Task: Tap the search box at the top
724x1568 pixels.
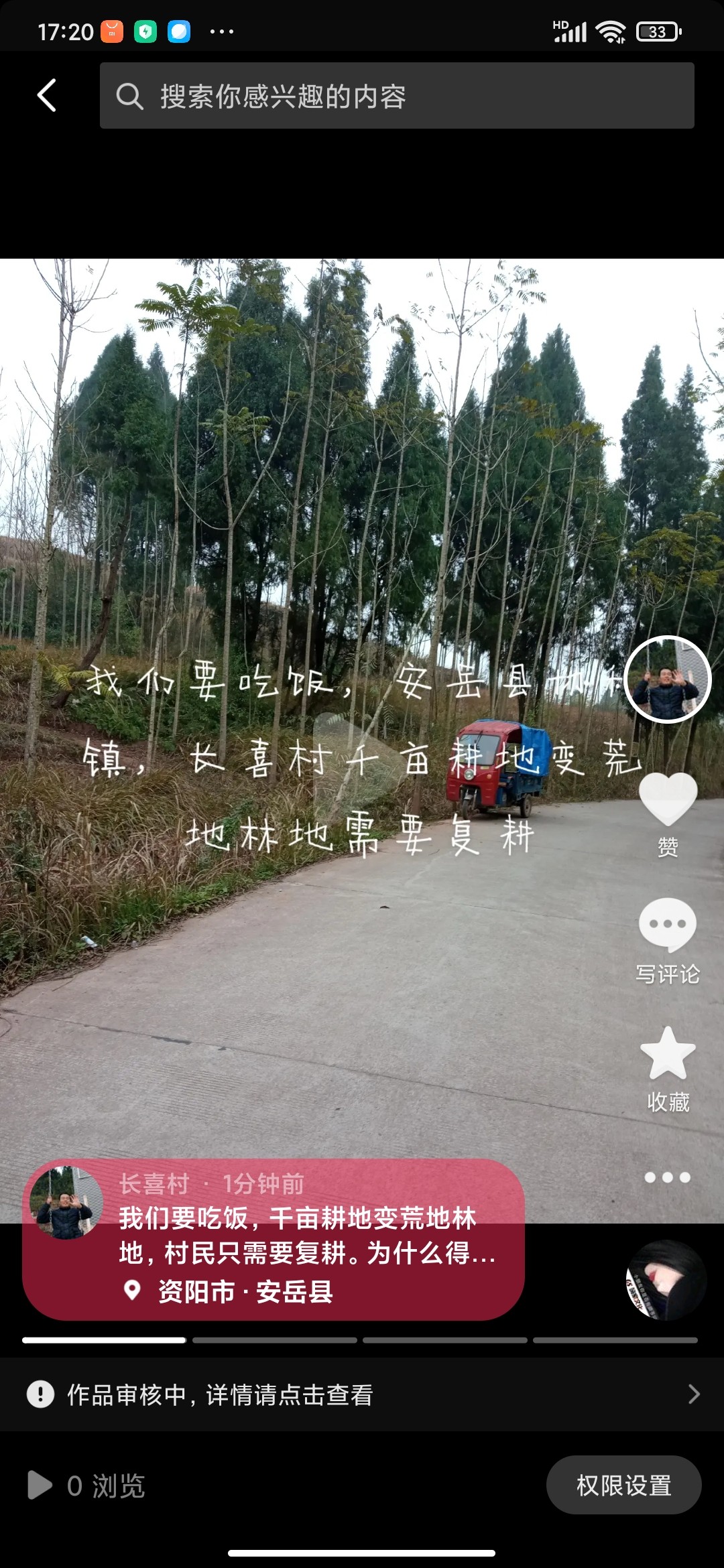Action: coord(397,96)
